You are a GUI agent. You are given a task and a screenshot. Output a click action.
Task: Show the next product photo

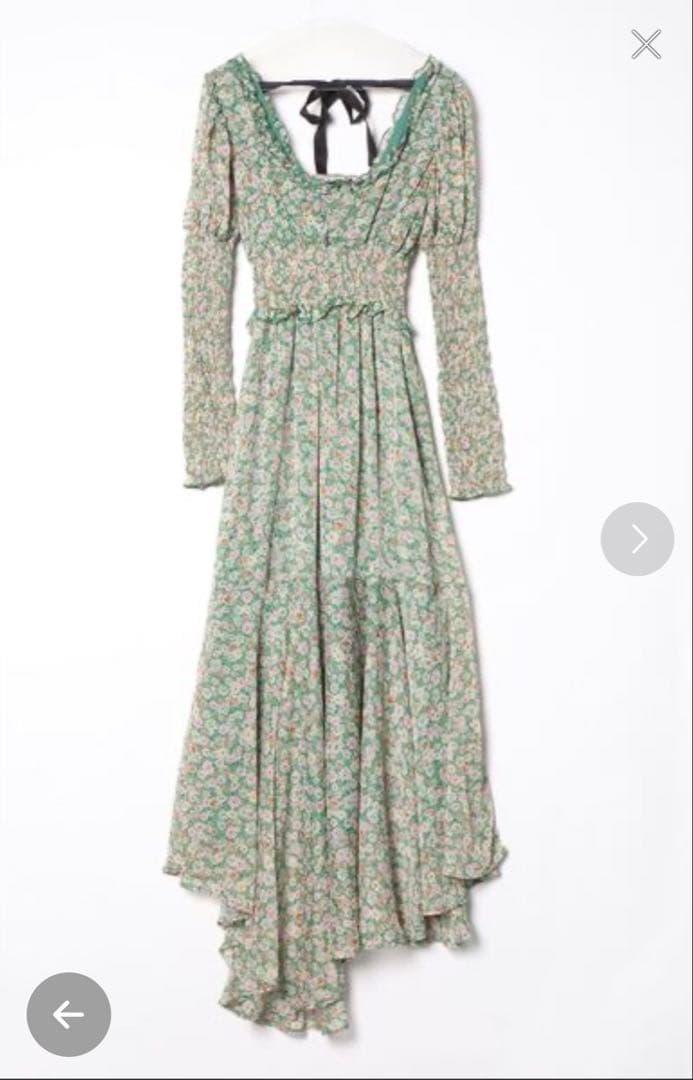point(637,539)
